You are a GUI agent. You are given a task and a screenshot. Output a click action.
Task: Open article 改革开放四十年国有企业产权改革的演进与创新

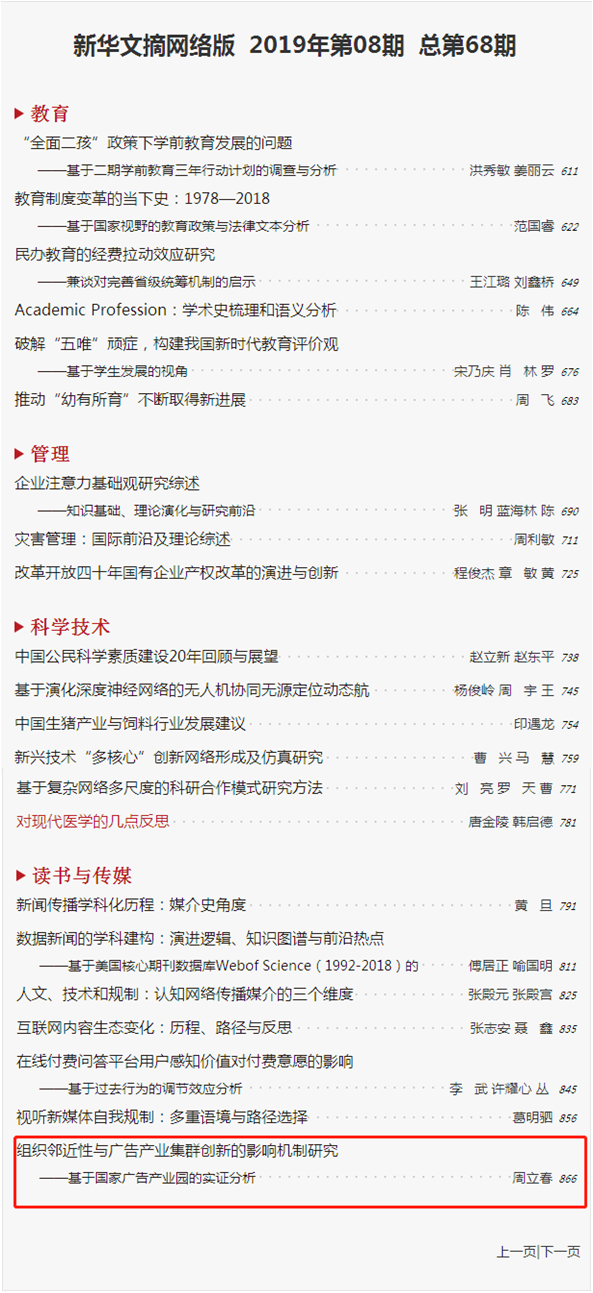click(176, 572)
